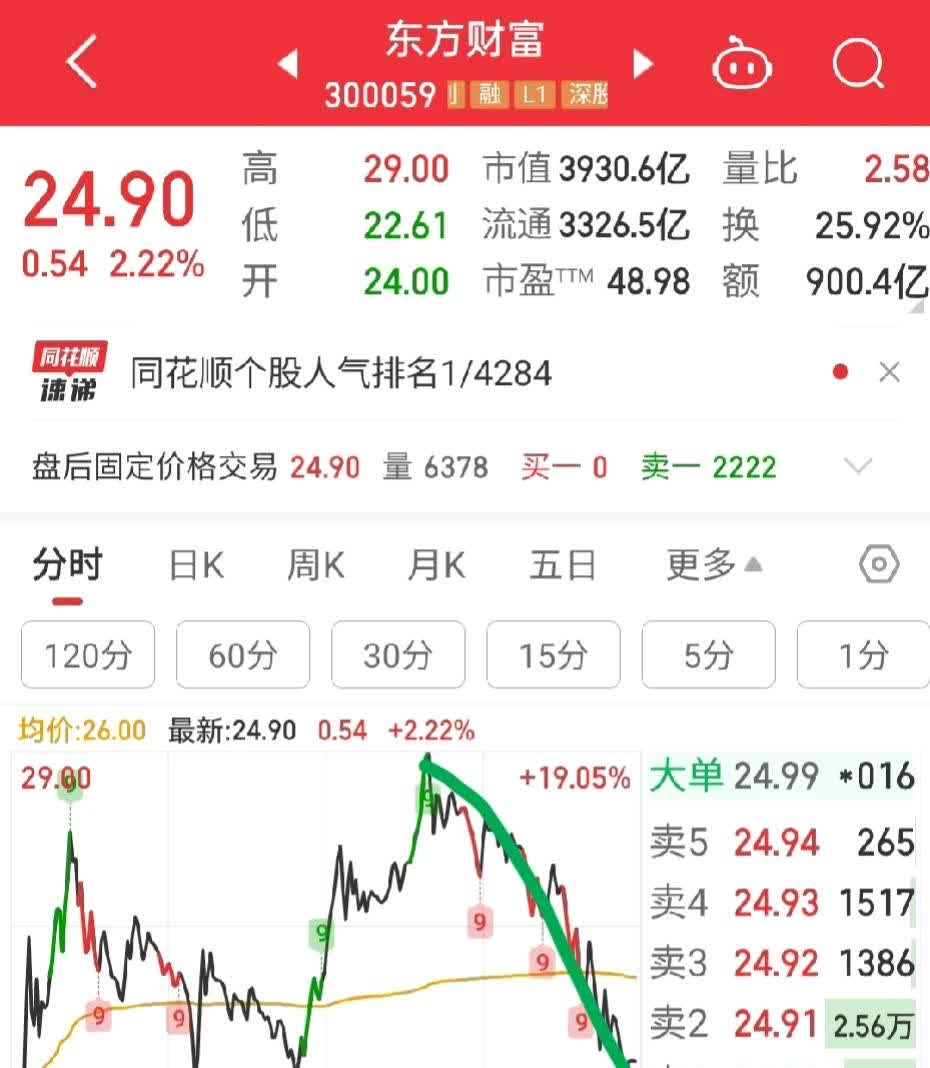
Task: Select the 30分 interval button
Action: coord(397,655)
